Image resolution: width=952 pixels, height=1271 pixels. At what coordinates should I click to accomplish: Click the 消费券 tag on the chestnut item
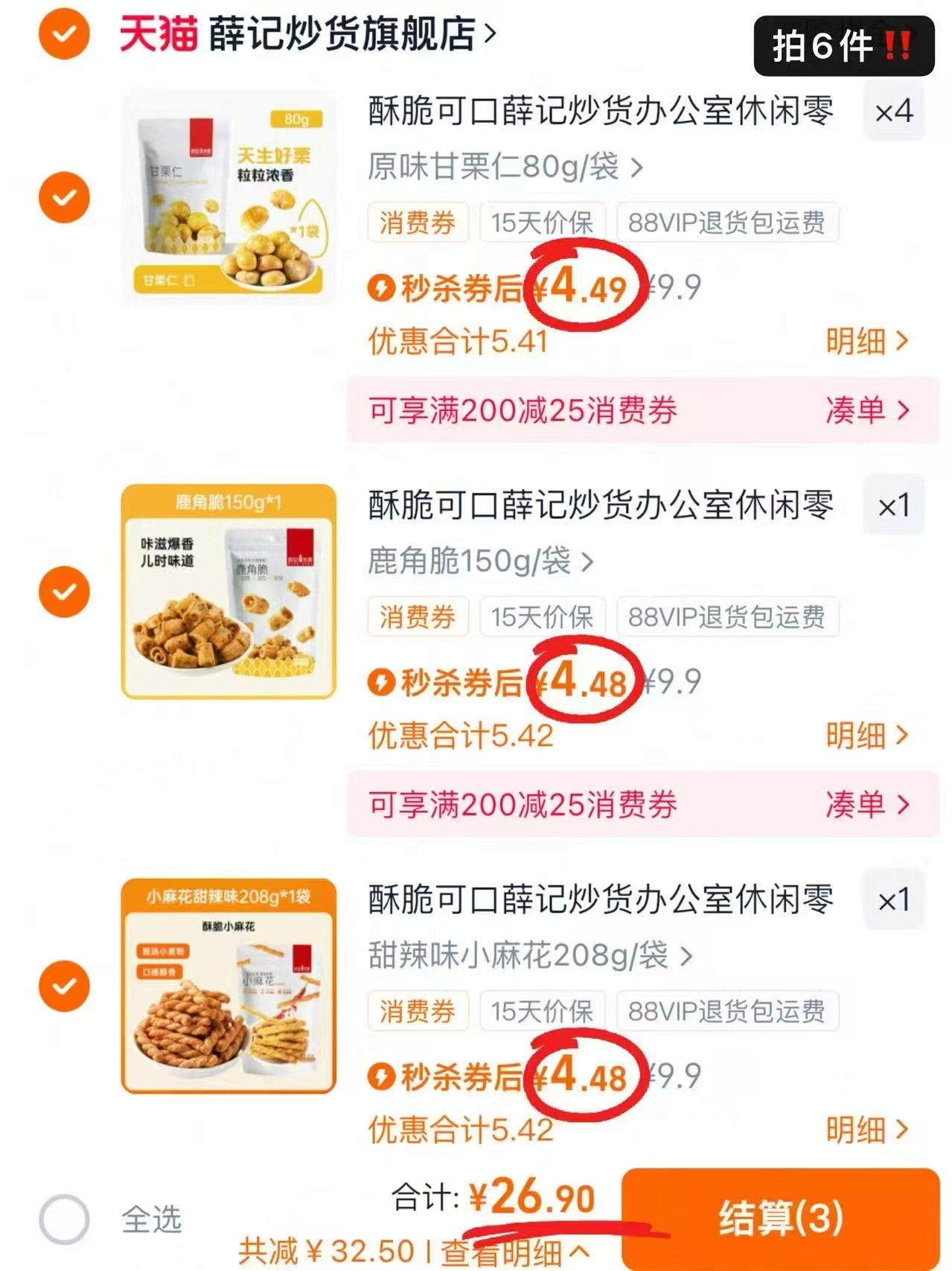(416, 223)
